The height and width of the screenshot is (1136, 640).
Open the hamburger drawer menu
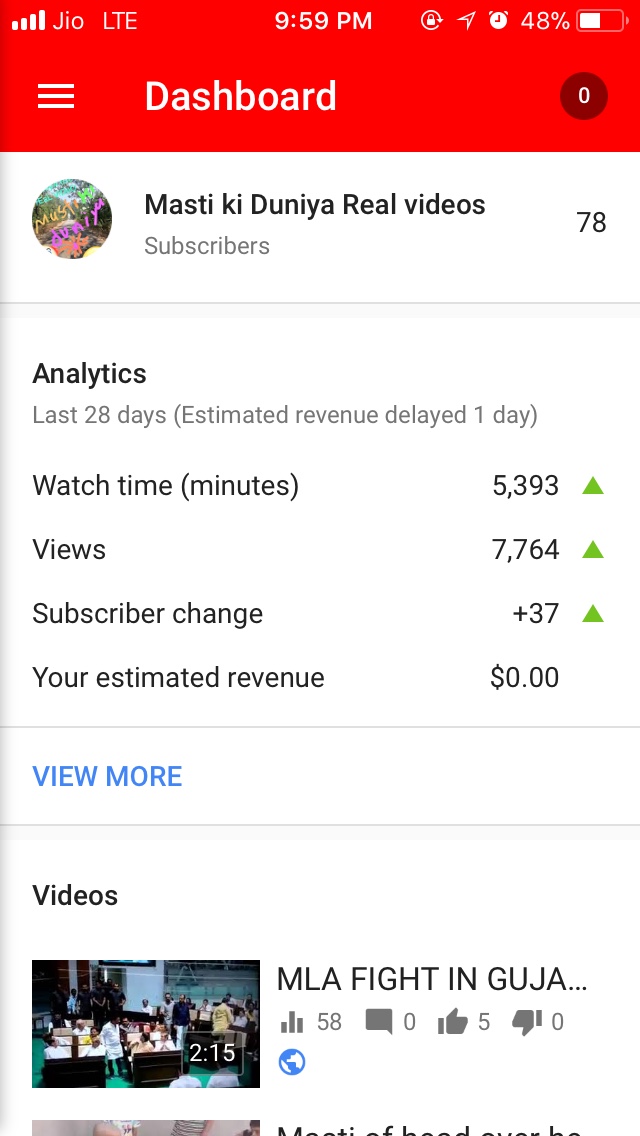pos(56,96)
